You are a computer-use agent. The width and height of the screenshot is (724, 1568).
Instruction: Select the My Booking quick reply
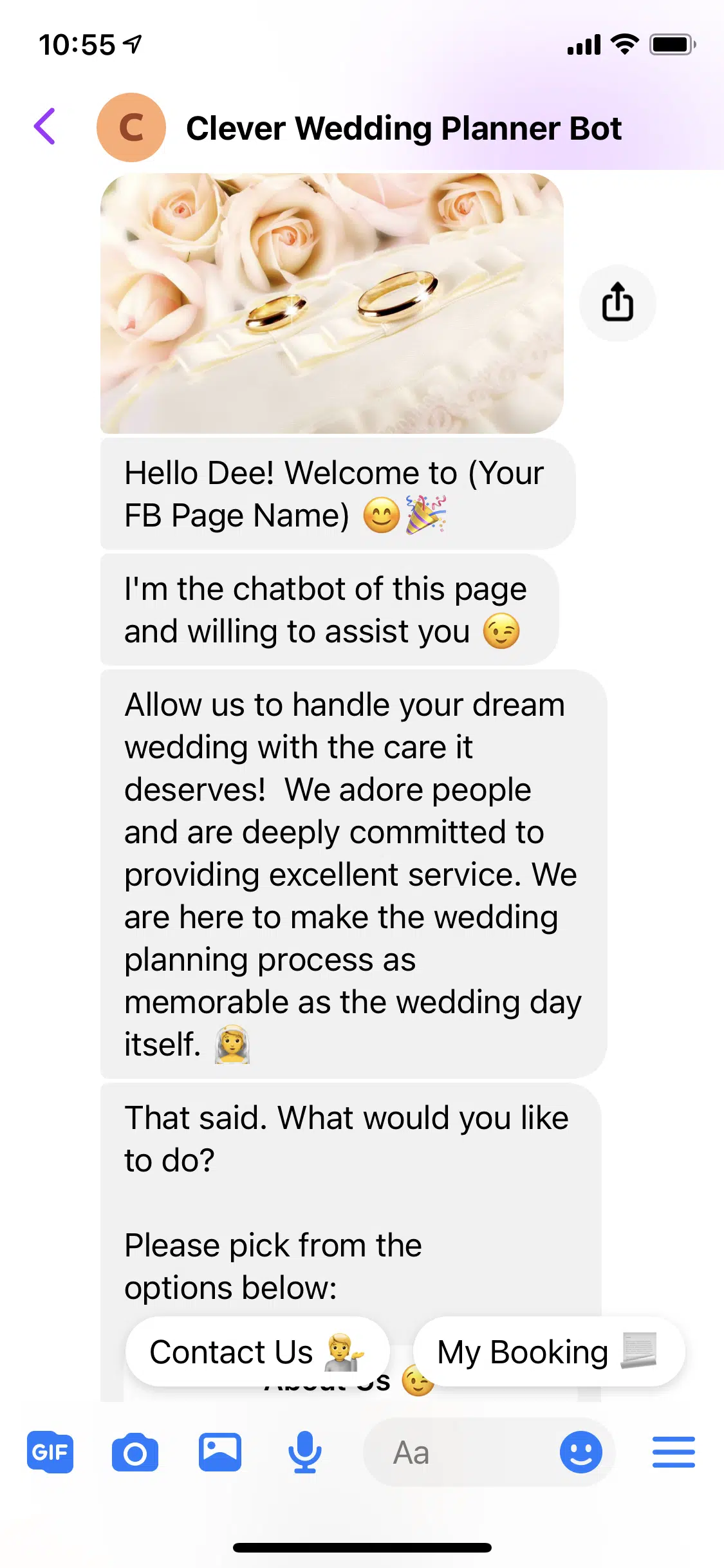(x=548, y=1352)
